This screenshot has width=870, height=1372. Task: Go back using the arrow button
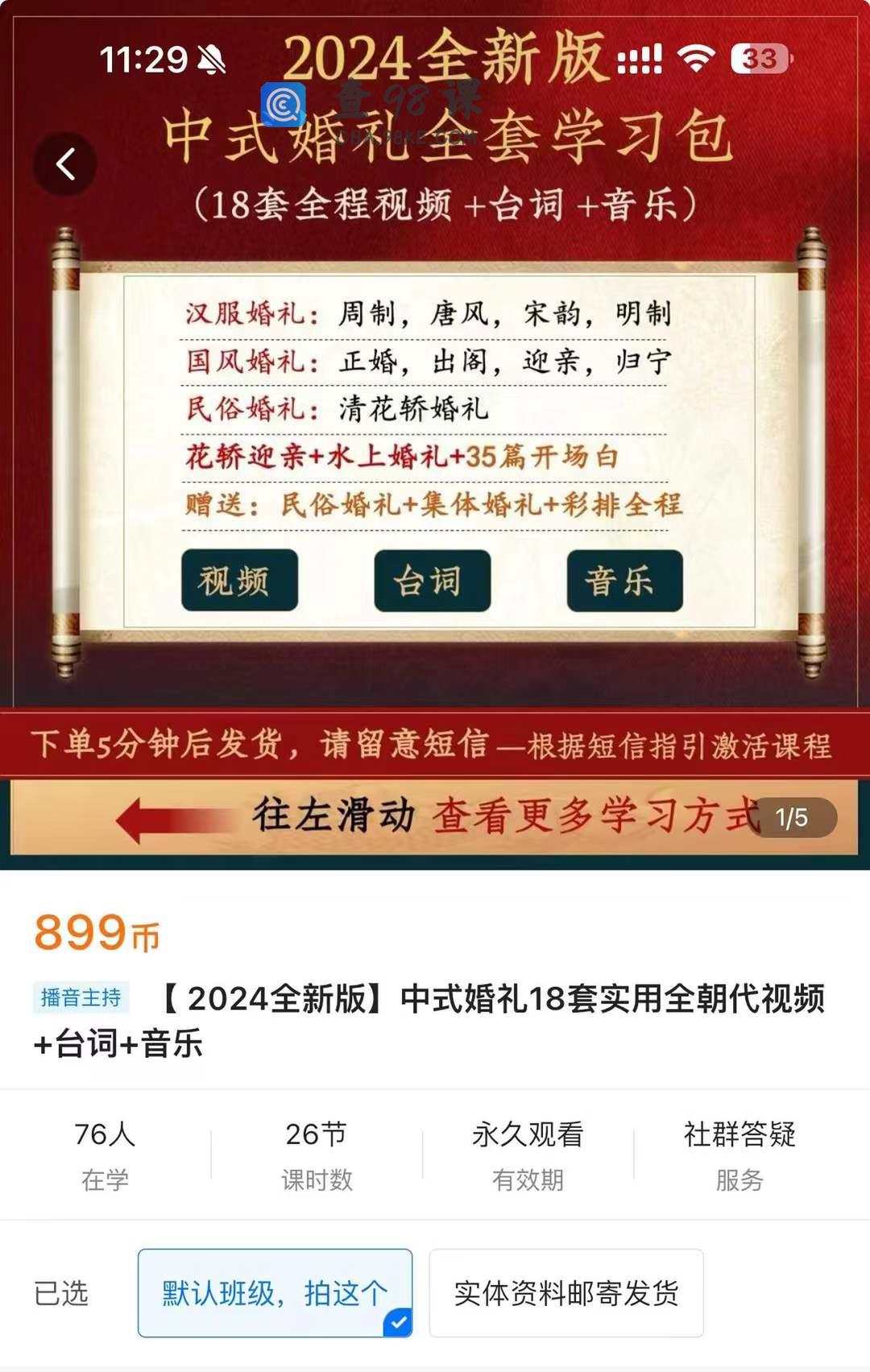coord(65,164)
